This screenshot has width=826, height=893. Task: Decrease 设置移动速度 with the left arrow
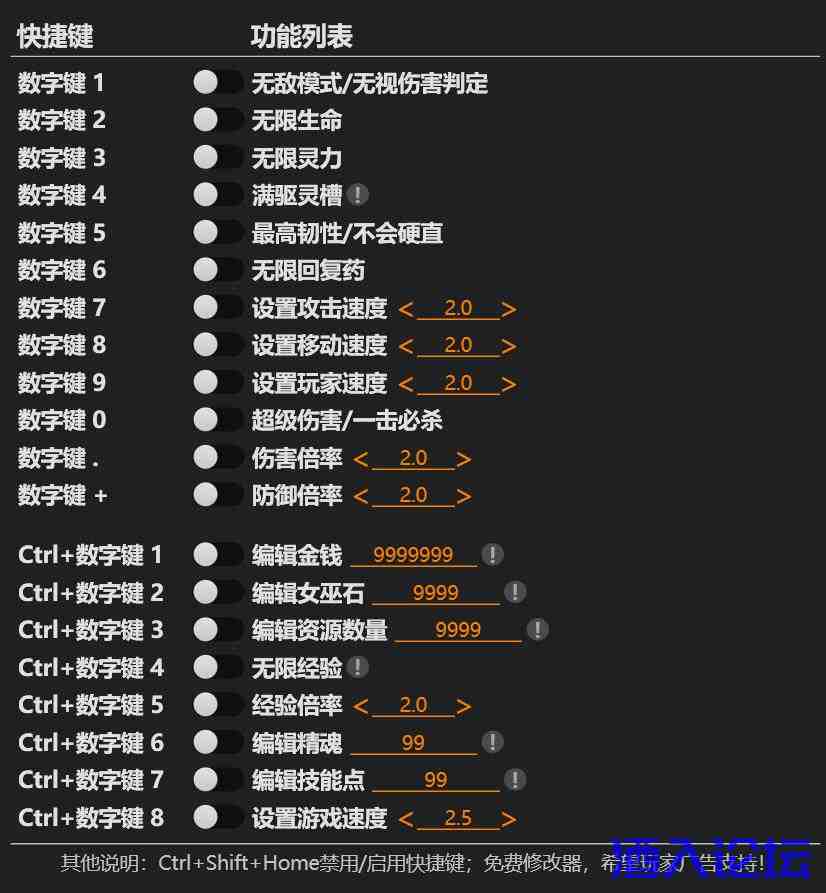[405, 347]
